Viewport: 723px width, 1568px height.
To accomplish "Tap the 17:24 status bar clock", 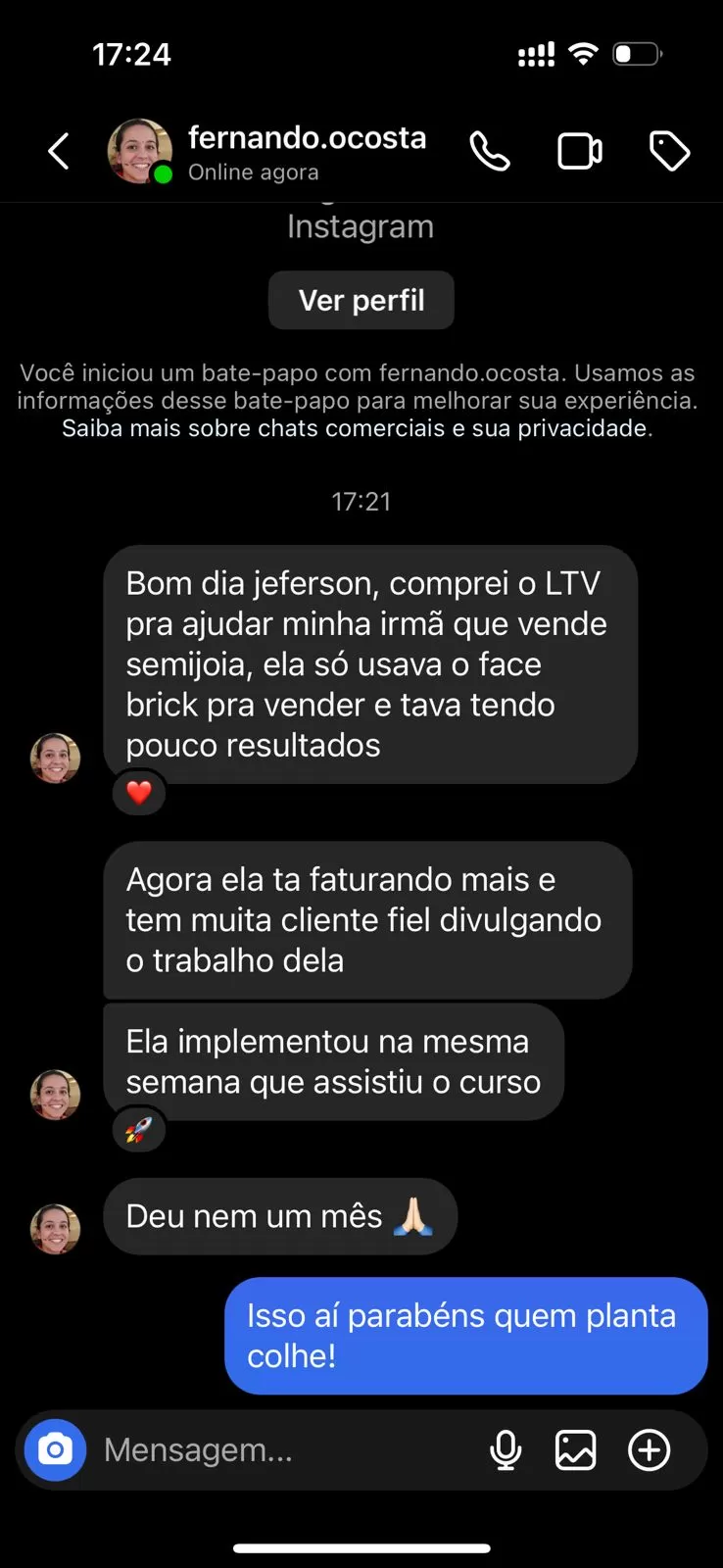I will pyautogui.click(x=132, y=54).
